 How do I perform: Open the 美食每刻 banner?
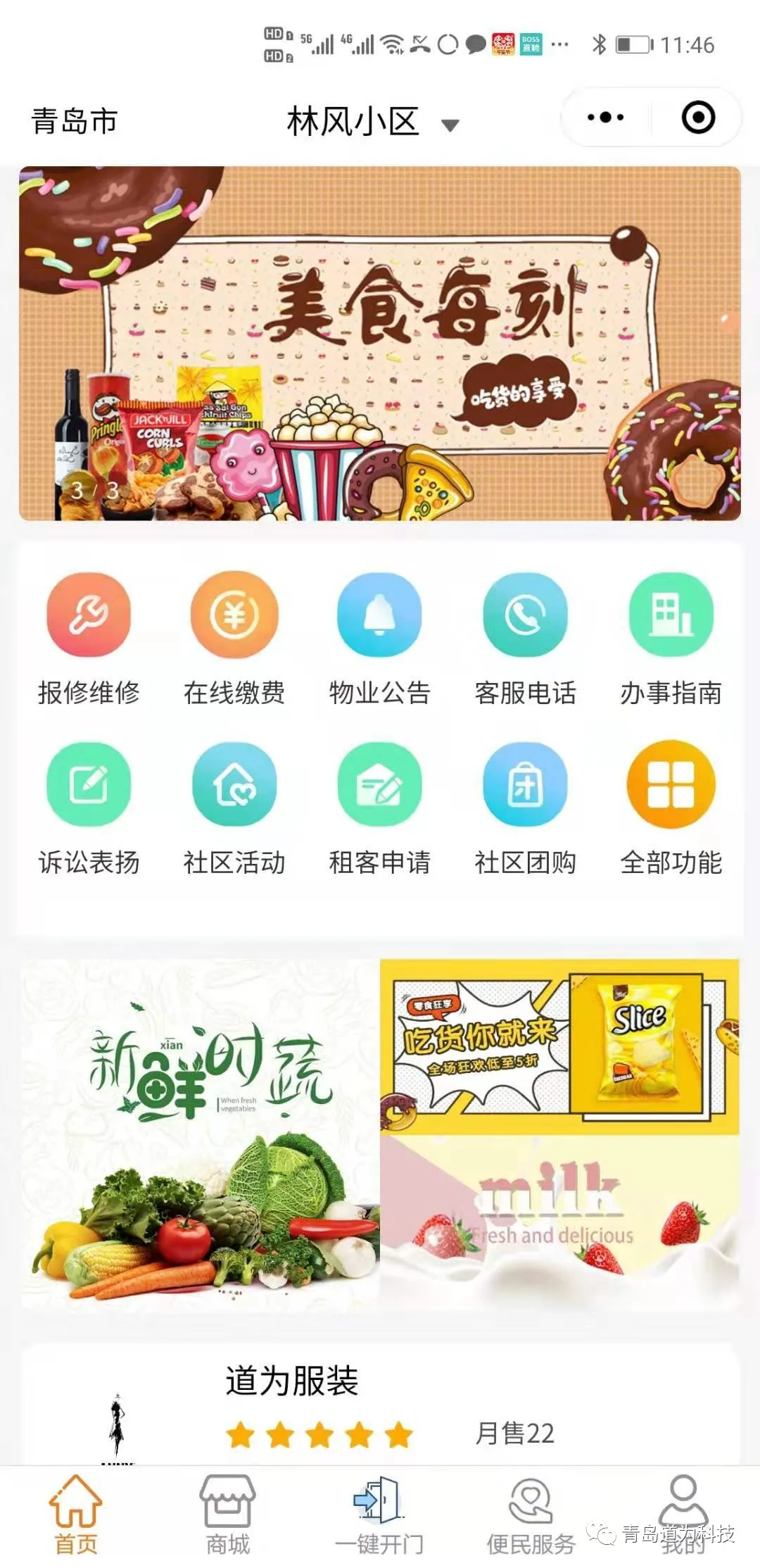(380, 344)
